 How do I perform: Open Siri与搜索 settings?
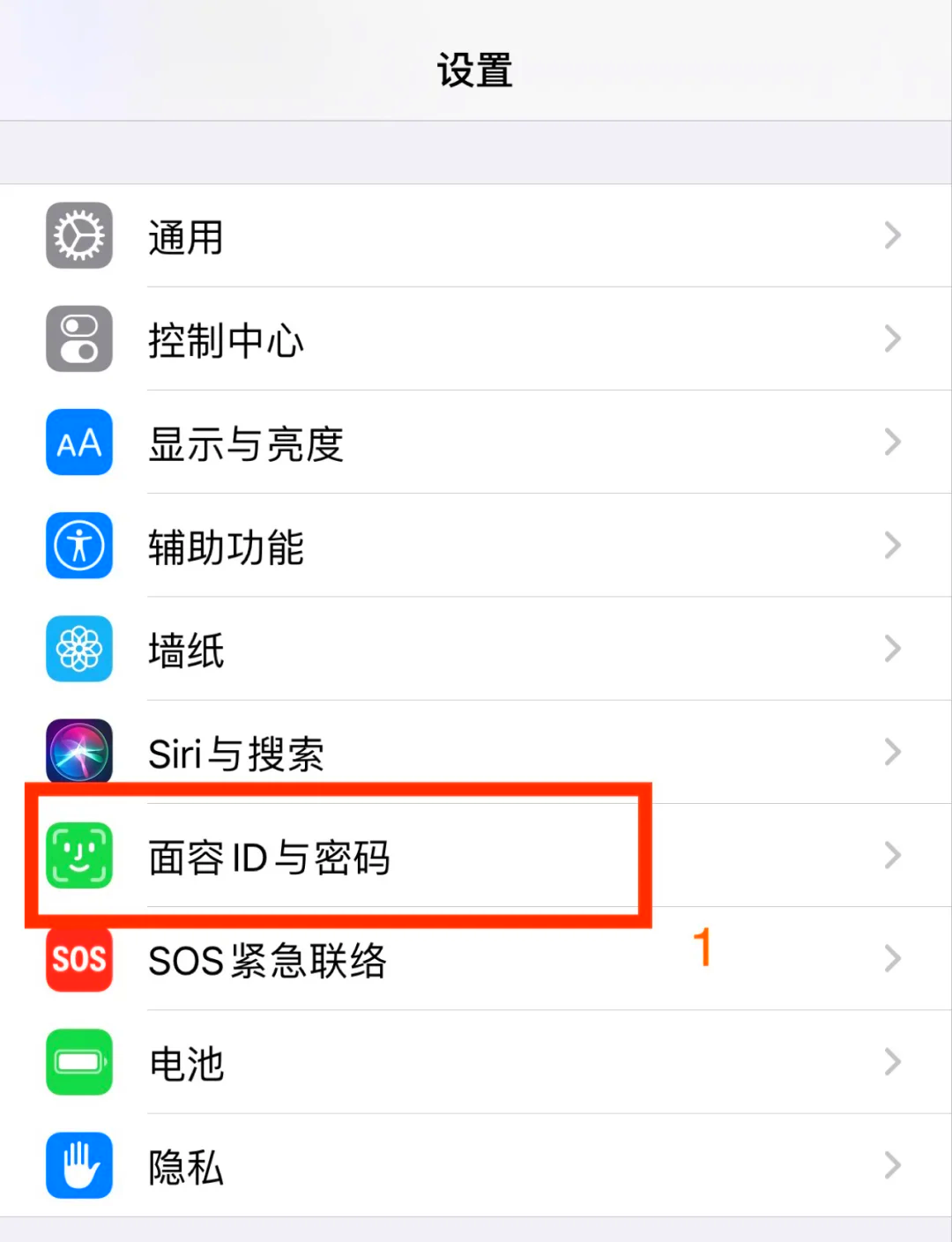(x=476, y=753)
